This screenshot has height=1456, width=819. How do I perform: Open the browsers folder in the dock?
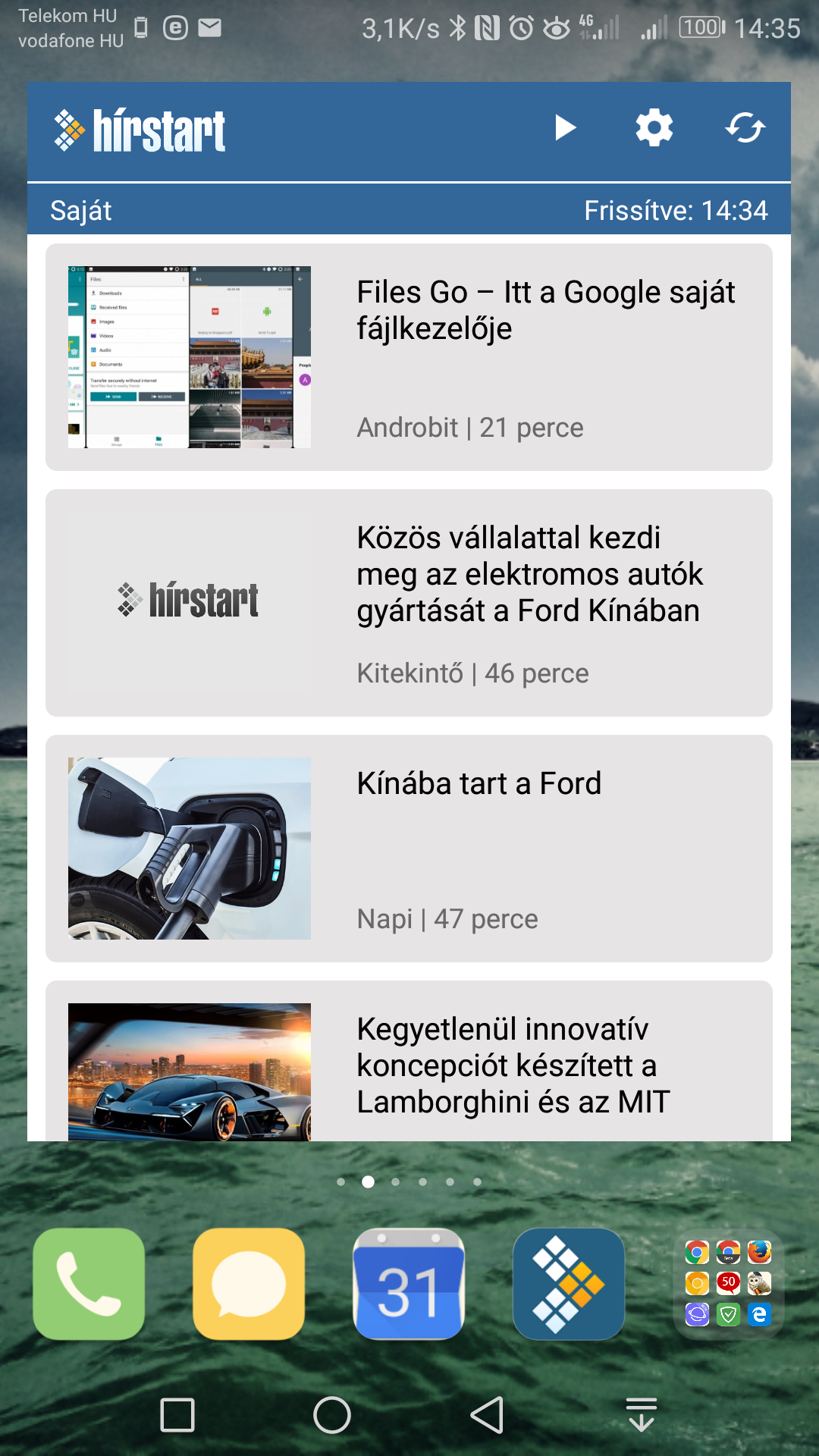click(x=729, y=1284)
